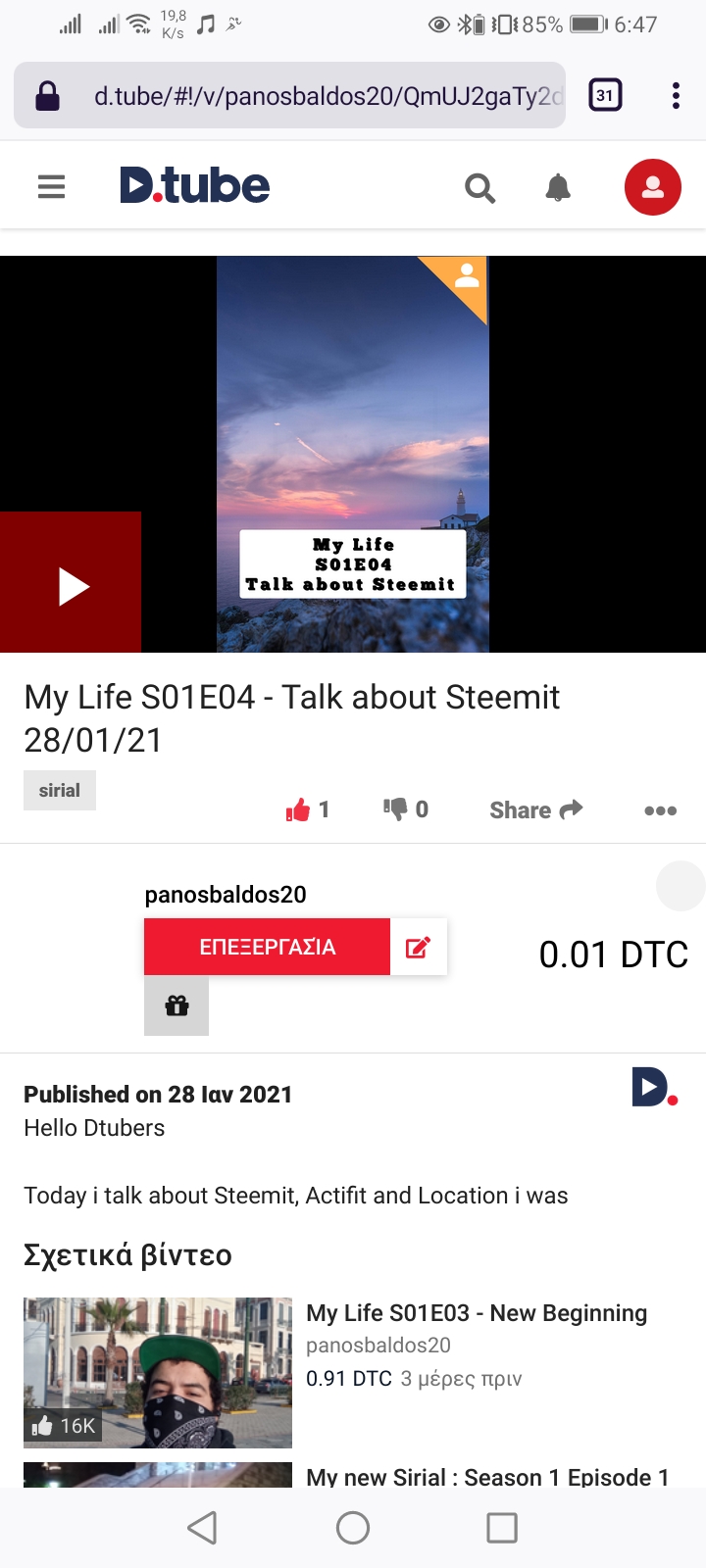Screen dimensions: 706x1568
Task: Open the red profile avatar
Action: click(x=653, y=187)
